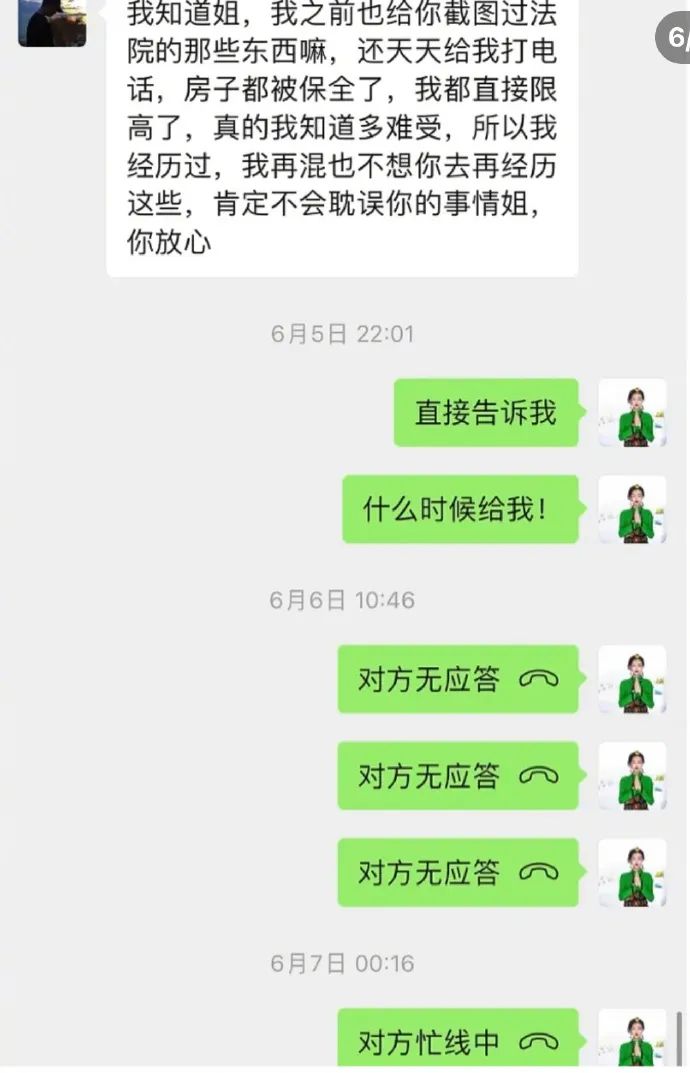This screenshot has width=690, height=1073.
Task: Open sender avatar beside 什么时候给我 message
Action: click(x=632, y=509)
